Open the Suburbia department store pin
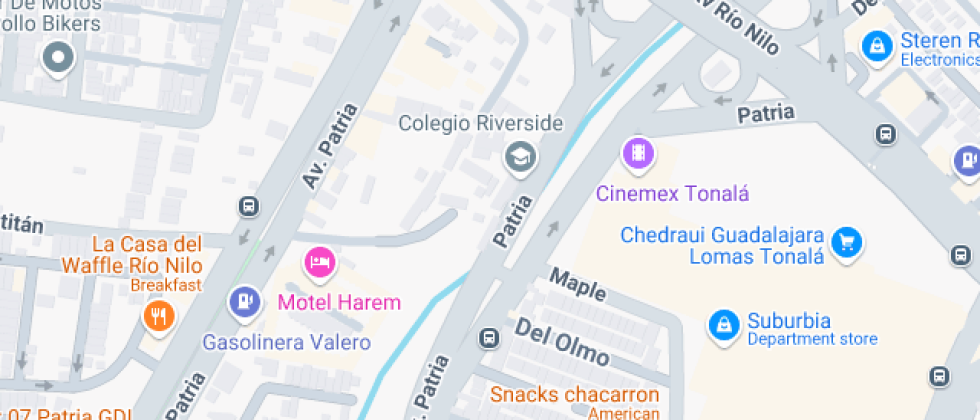Image resolution: width=980 pixels, height=420 pixels. 722,324
